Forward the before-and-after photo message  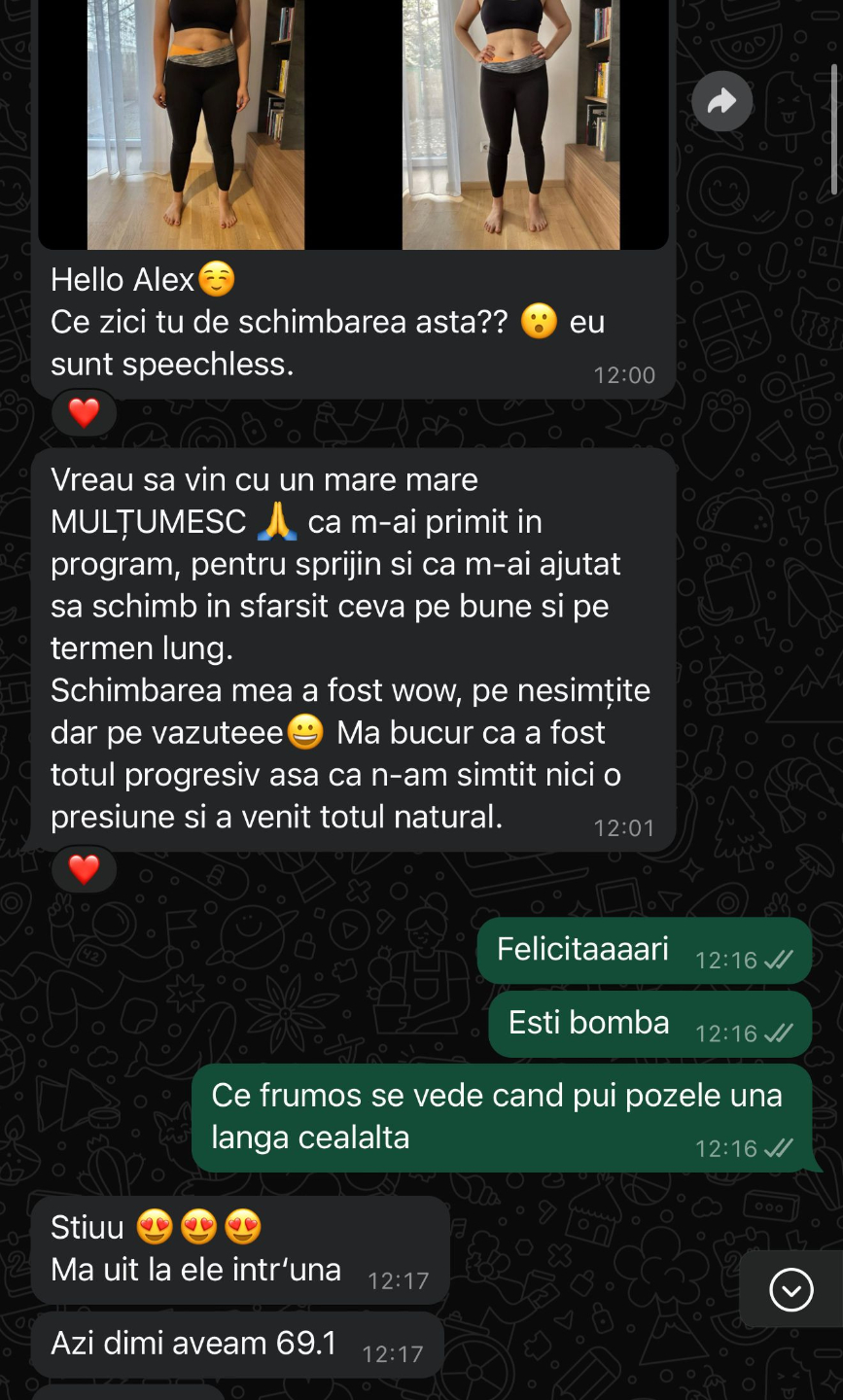721,101
